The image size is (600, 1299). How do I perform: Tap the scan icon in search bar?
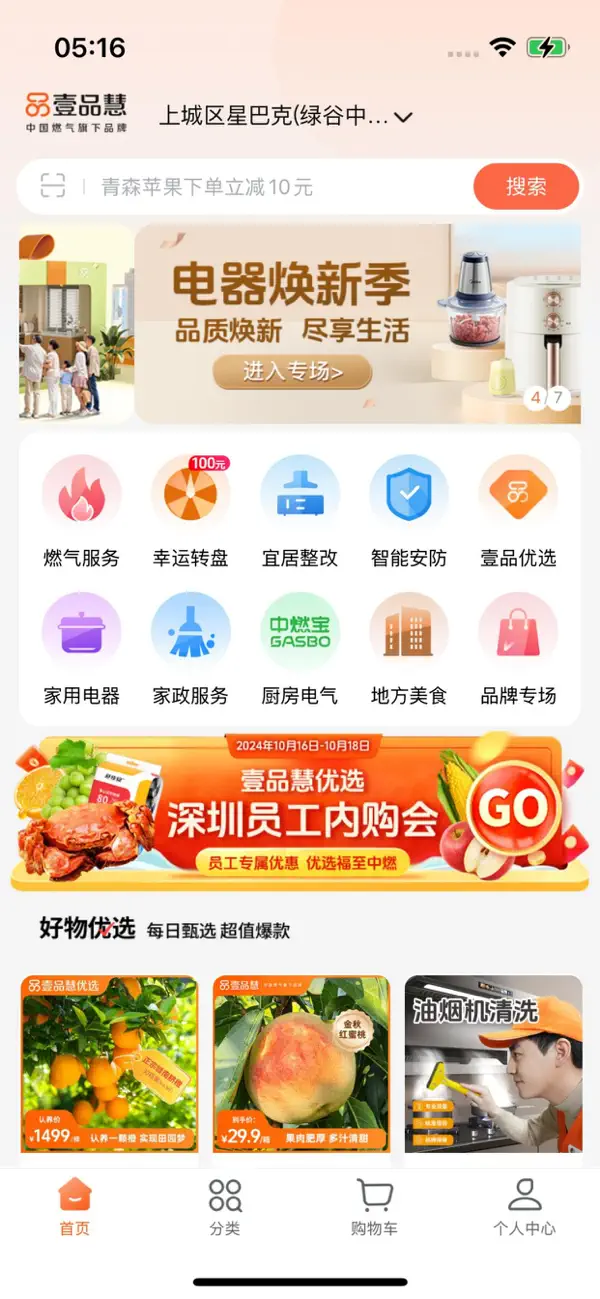point(53,186)
